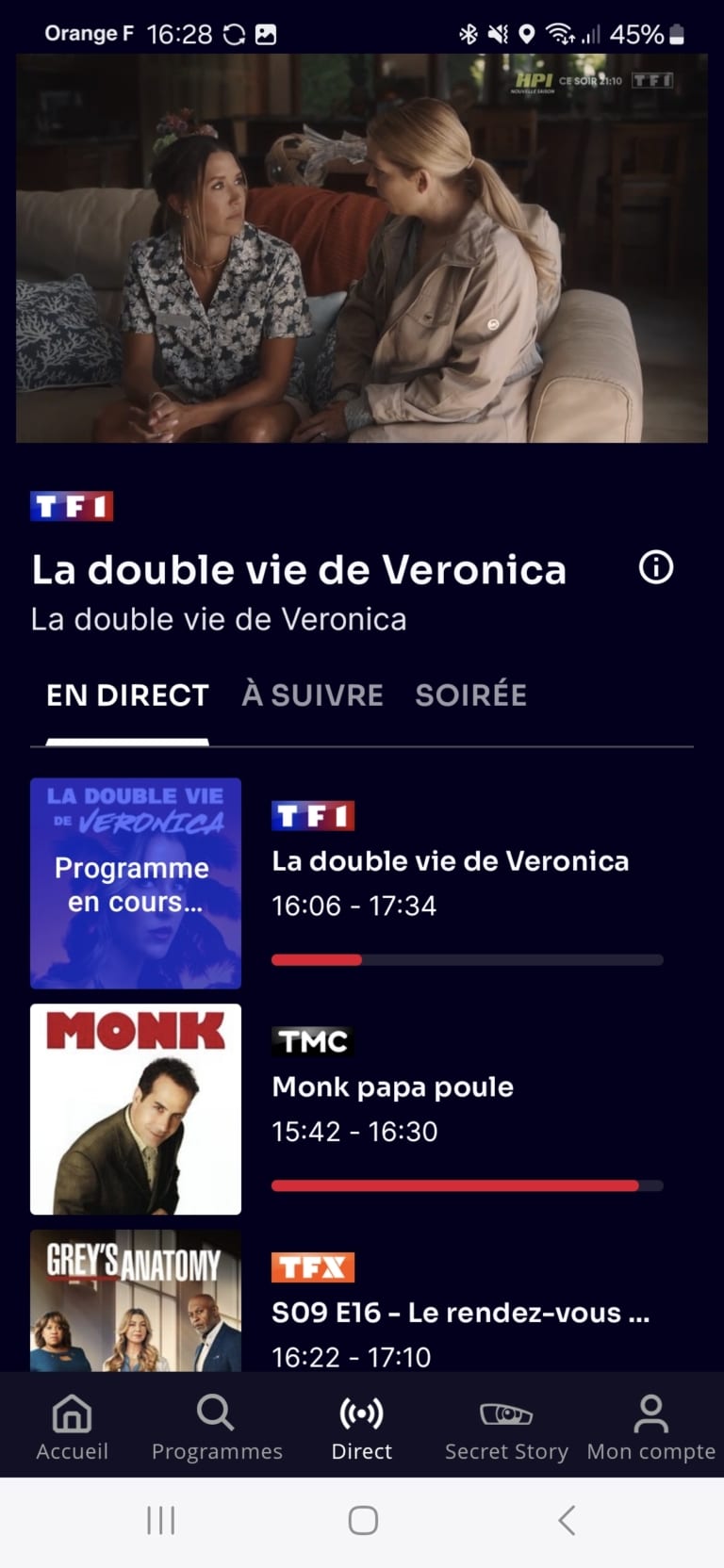Screen dimensions: 724x1568
Task: Select the Grey's Anatomy episode entry
Action: [x=460, y=1313]
